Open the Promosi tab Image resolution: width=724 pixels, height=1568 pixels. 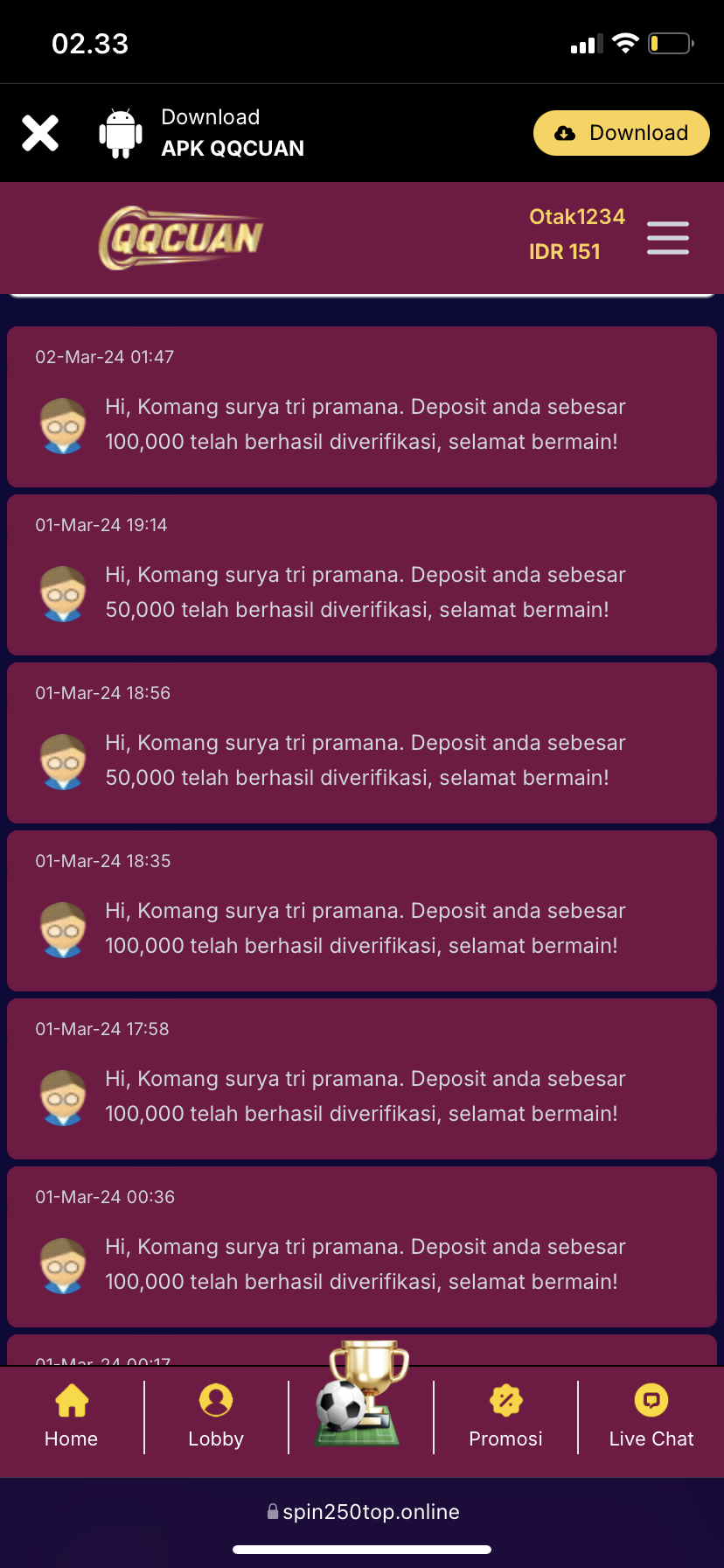[x=505, y=1416]
